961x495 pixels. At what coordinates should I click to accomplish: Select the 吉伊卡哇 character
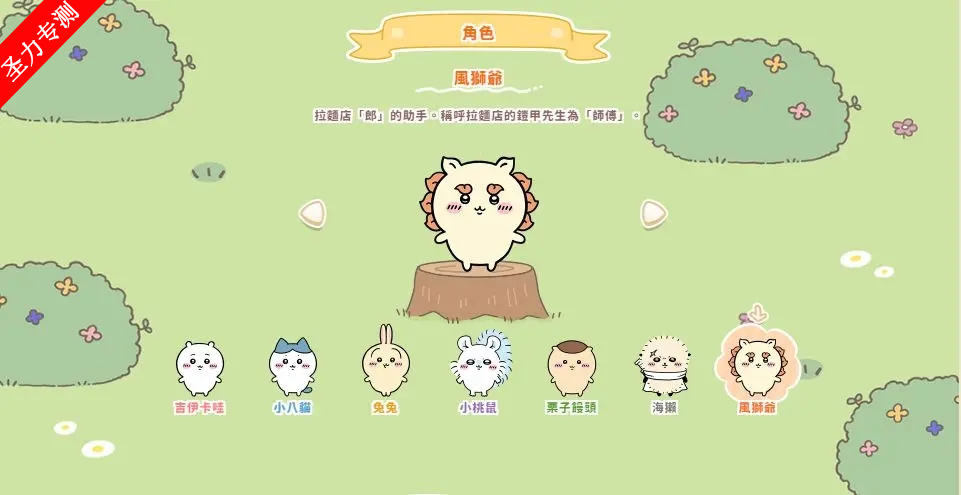coord(200,368)
